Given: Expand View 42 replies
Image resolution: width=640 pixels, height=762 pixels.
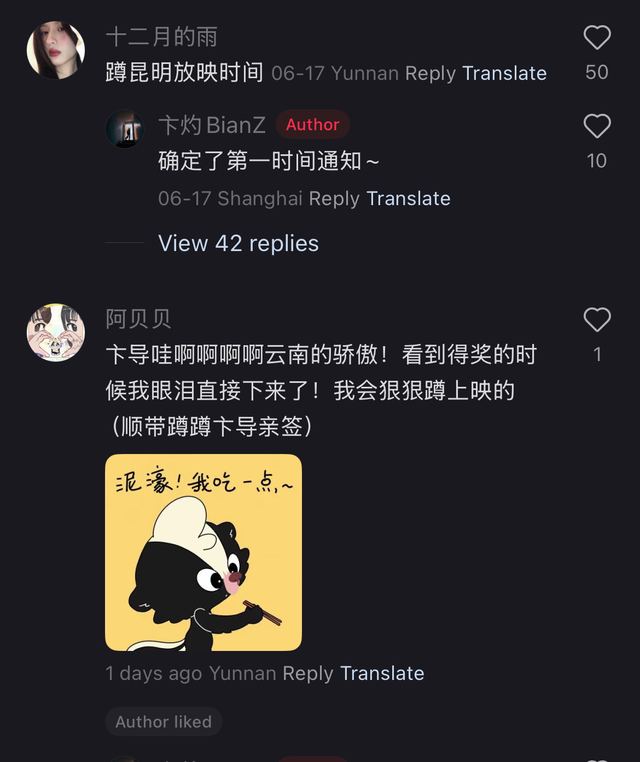Looking at the screenshot, I should tap(238, 243).
